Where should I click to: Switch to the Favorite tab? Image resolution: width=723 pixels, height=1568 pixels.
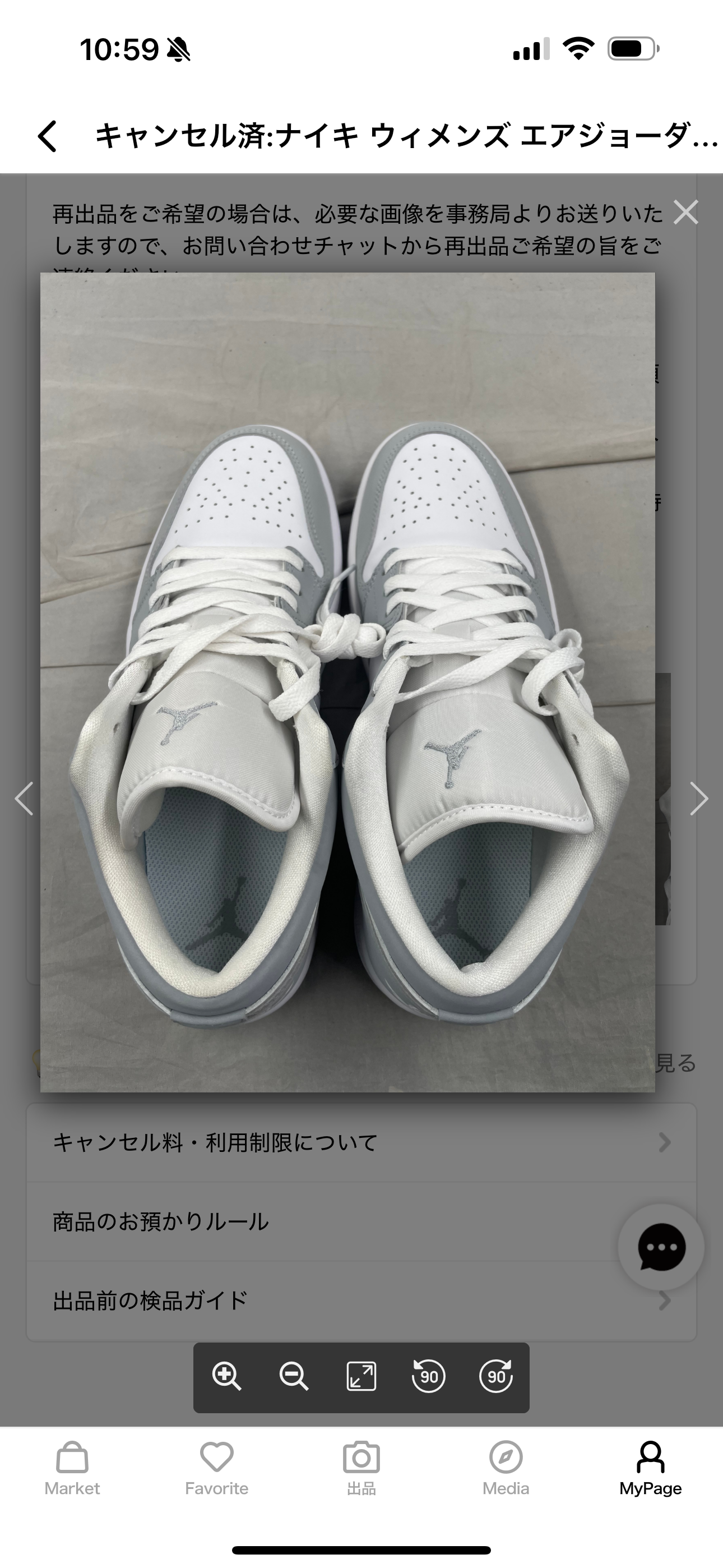tap(217, 1468)
